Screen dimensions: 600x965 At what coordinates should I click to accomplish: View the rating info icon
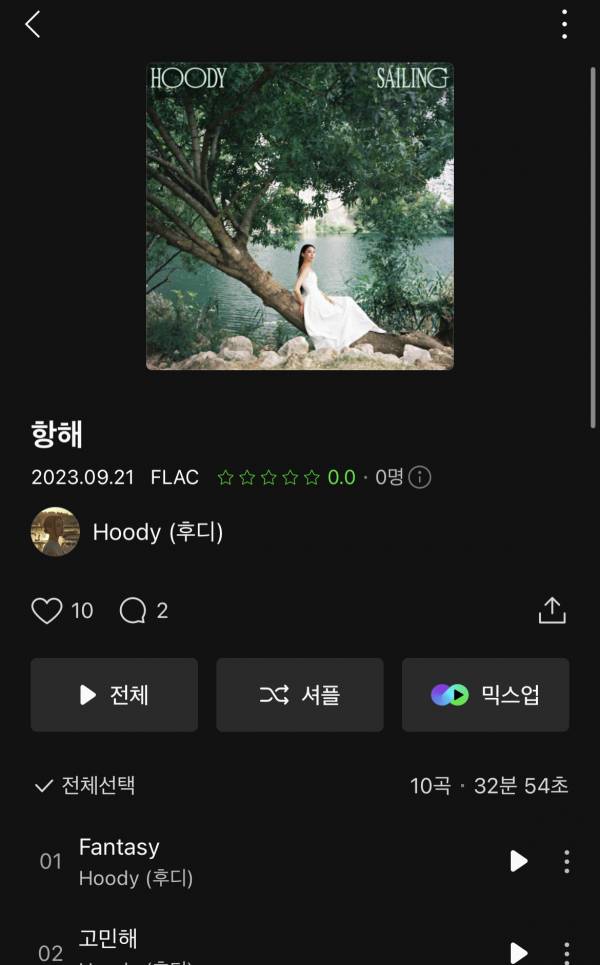[421, 477]
